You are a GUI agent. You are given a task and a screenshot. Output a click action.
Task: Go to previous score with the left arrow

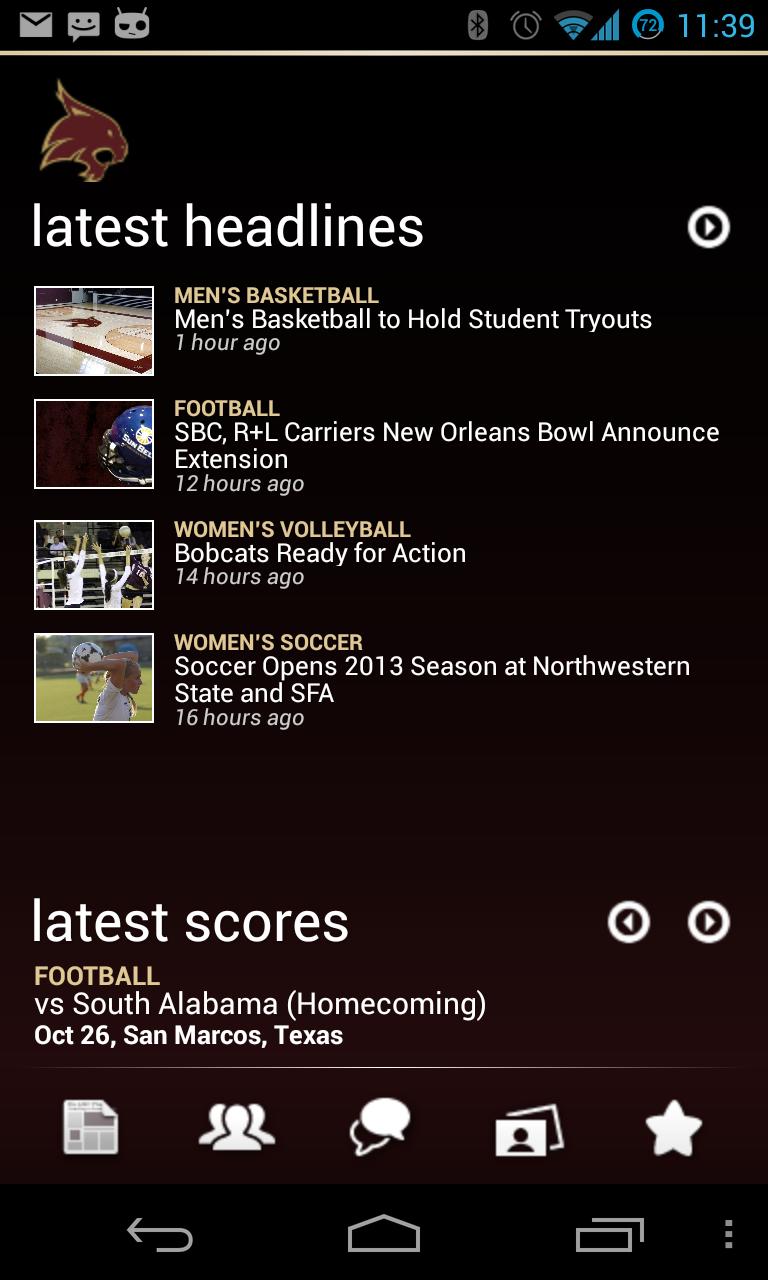tap(628, 922)
